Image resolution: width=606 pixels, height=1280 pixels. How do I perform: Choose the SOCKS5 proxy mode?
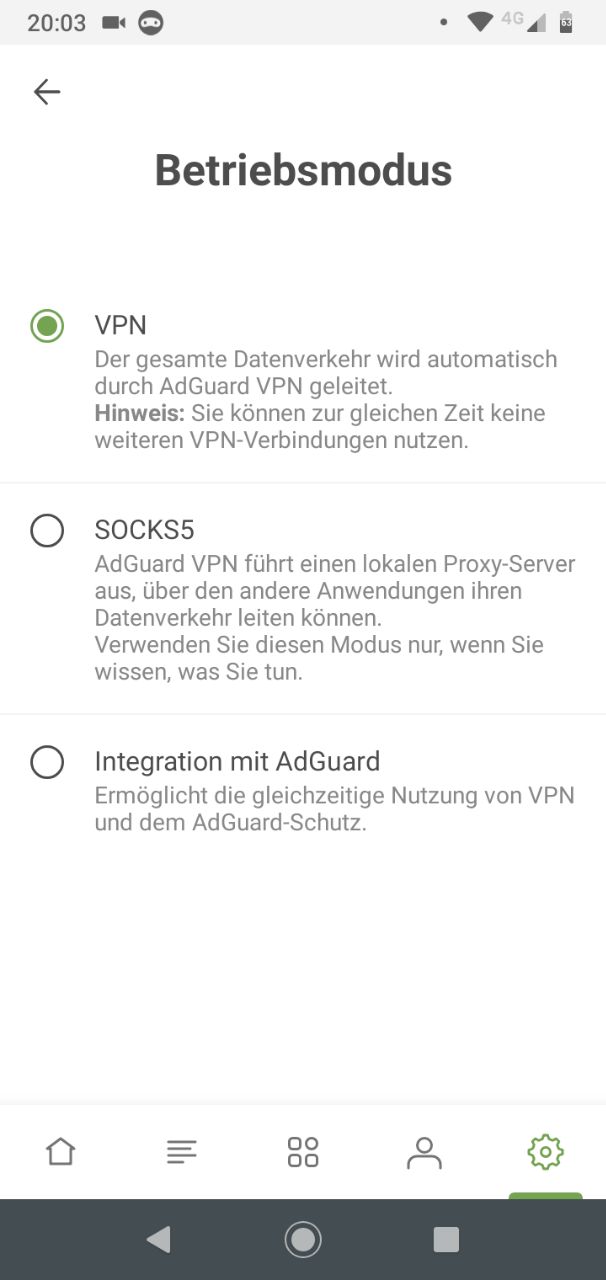pyautogui.click(x=303, y=599)
